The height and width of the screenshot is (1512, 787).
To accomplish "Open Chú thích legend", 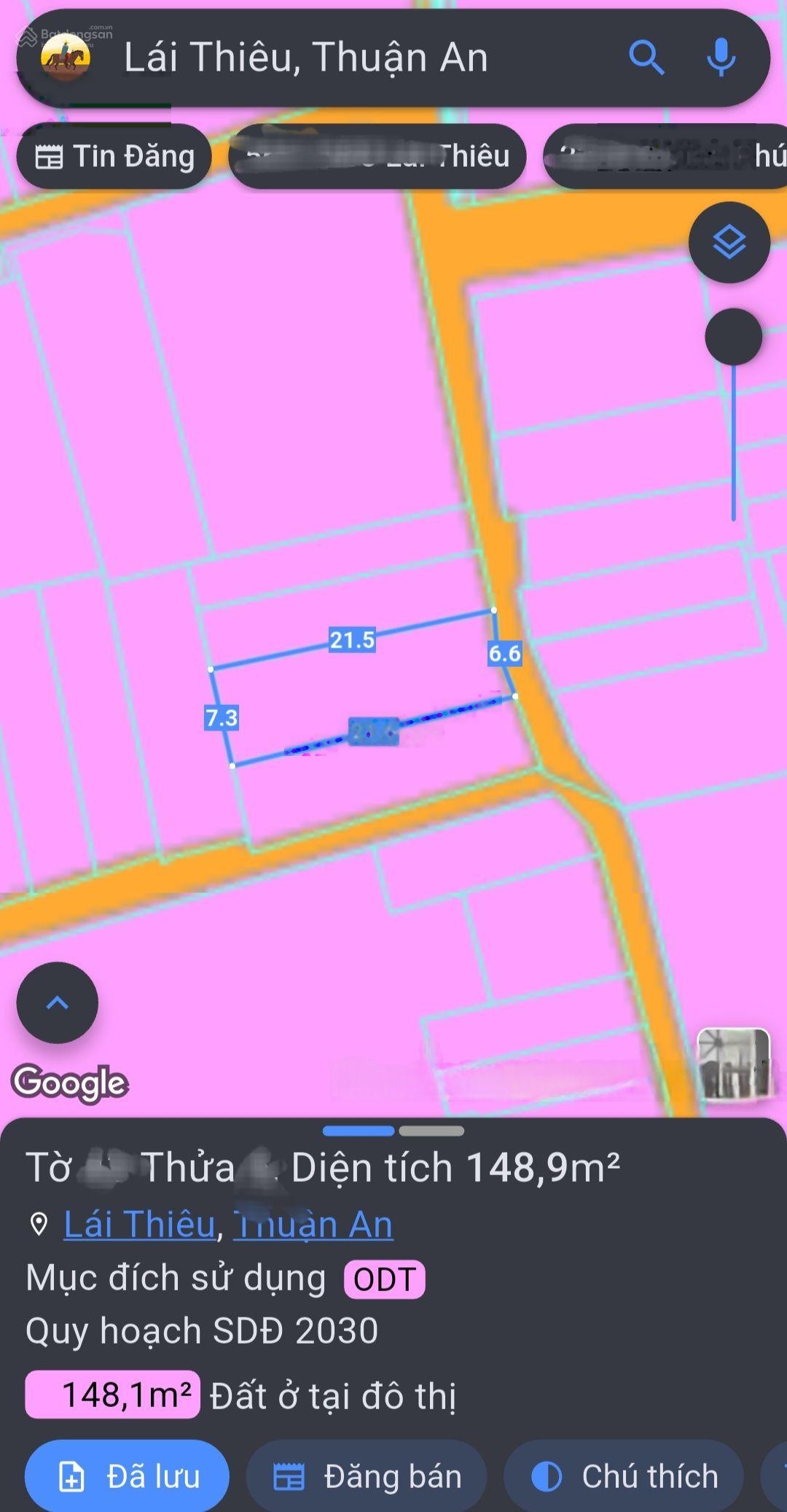I will tap(624, 1477).
